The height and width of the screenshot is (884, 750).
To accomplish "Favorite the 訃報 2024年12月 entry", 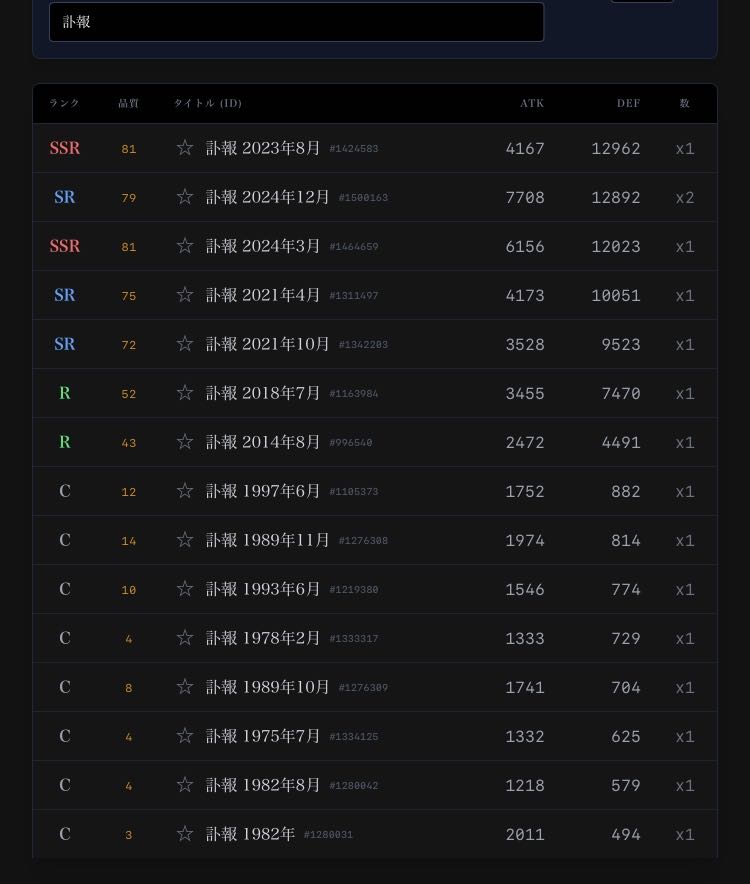I will [x=185, y=197].
